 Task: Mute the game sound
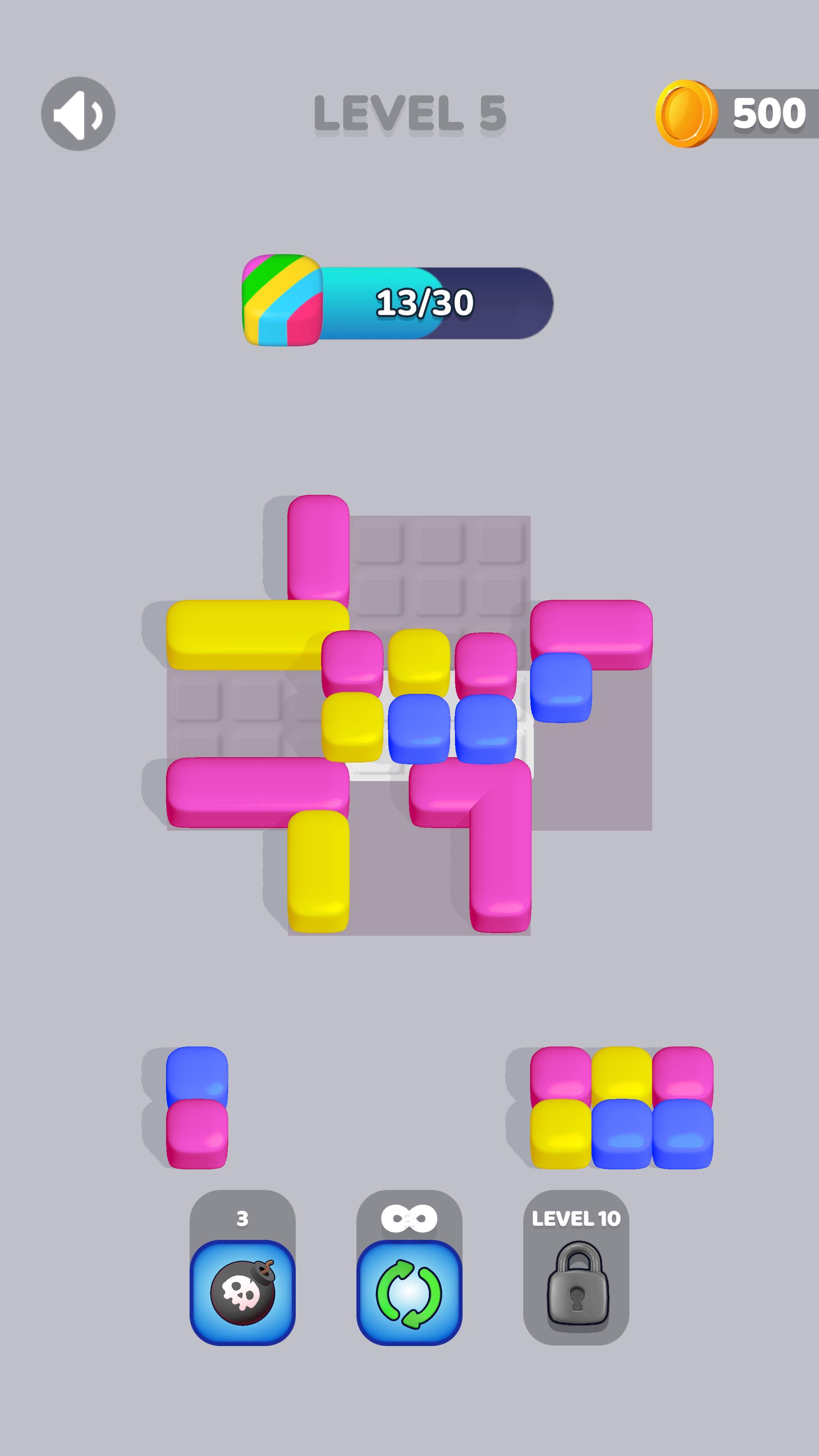78,114
